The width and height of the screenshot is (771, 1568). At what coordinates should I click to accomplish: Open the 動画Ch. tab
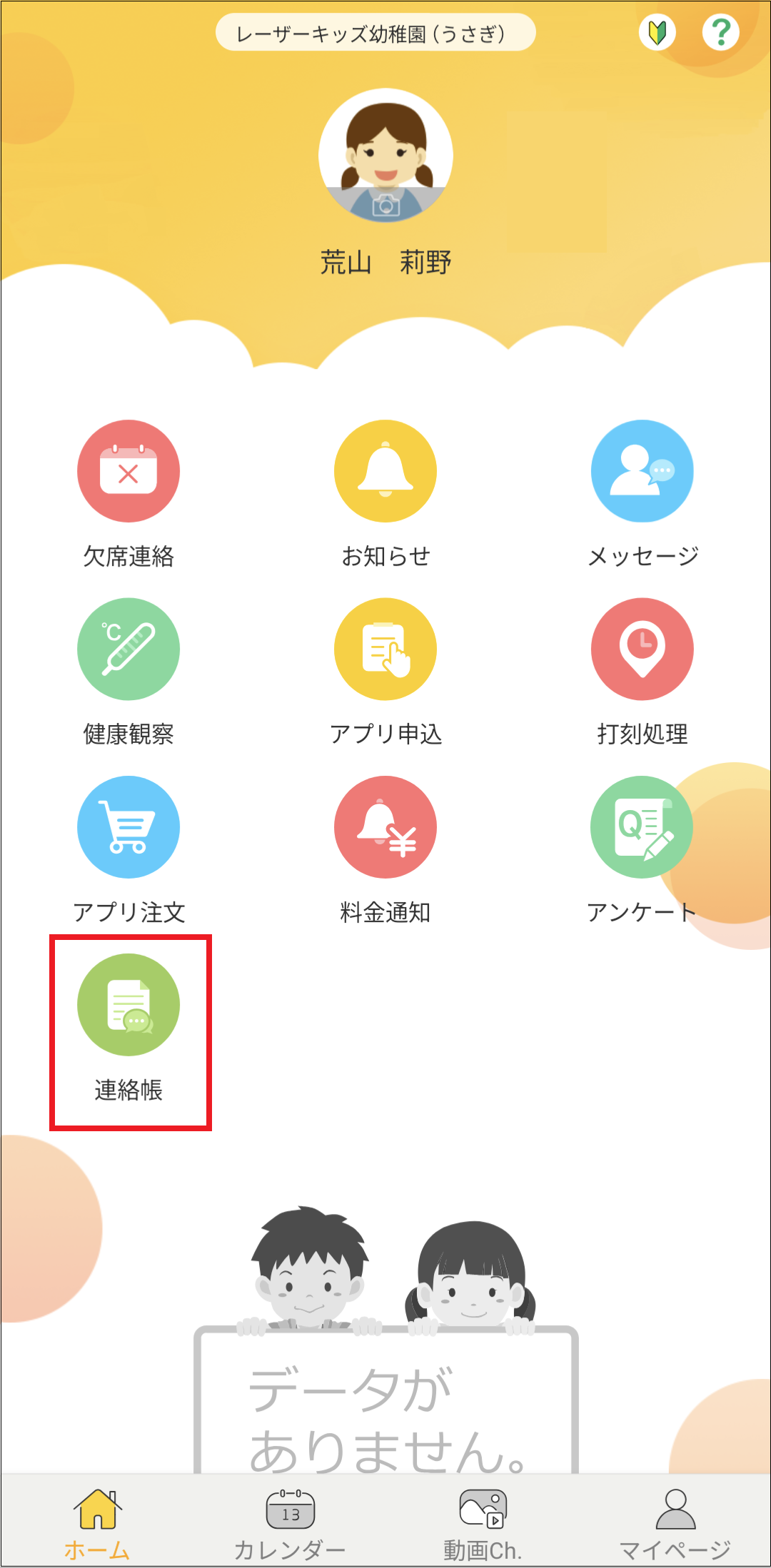tap(482, 1524)
